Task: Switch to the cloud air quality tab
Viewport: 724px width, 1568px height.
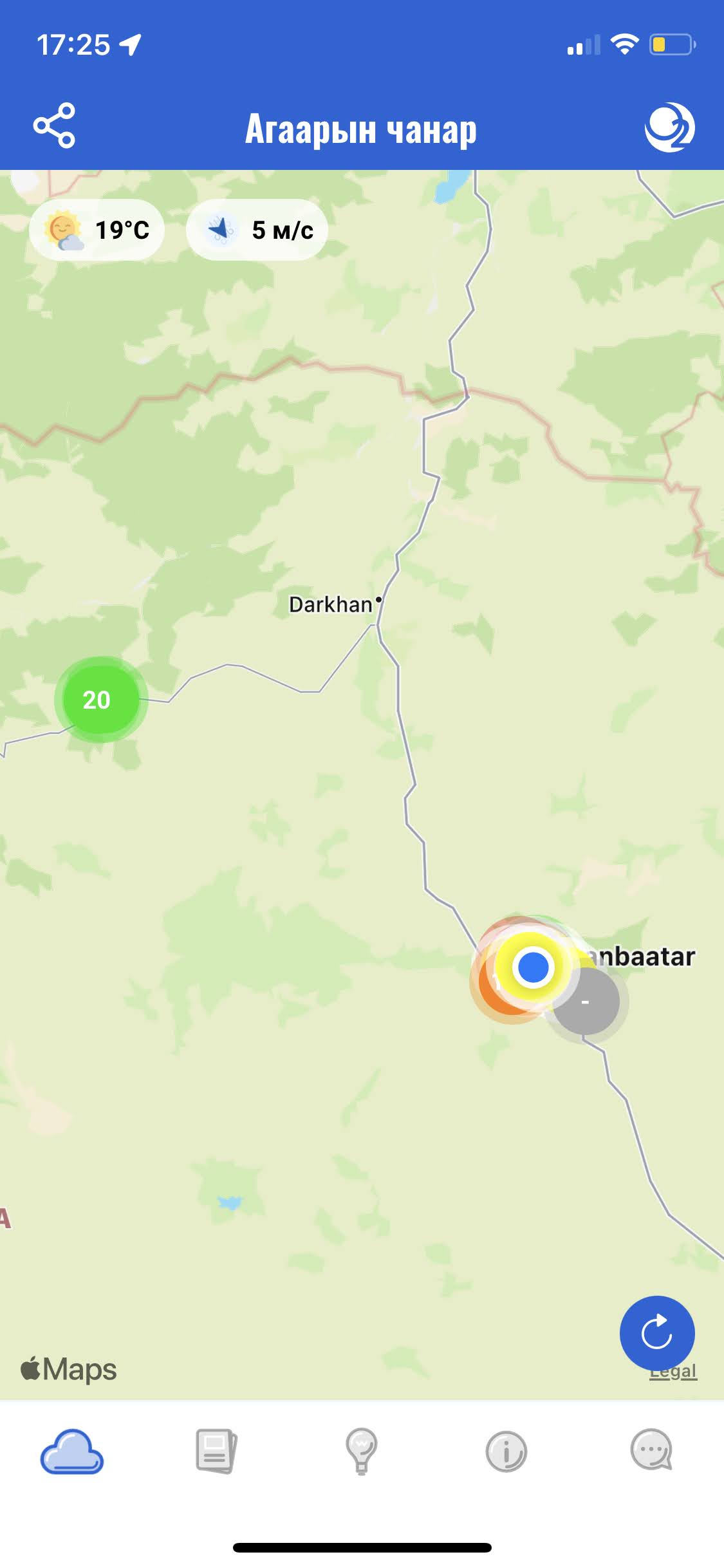Action: click(x=72, y=1452)
